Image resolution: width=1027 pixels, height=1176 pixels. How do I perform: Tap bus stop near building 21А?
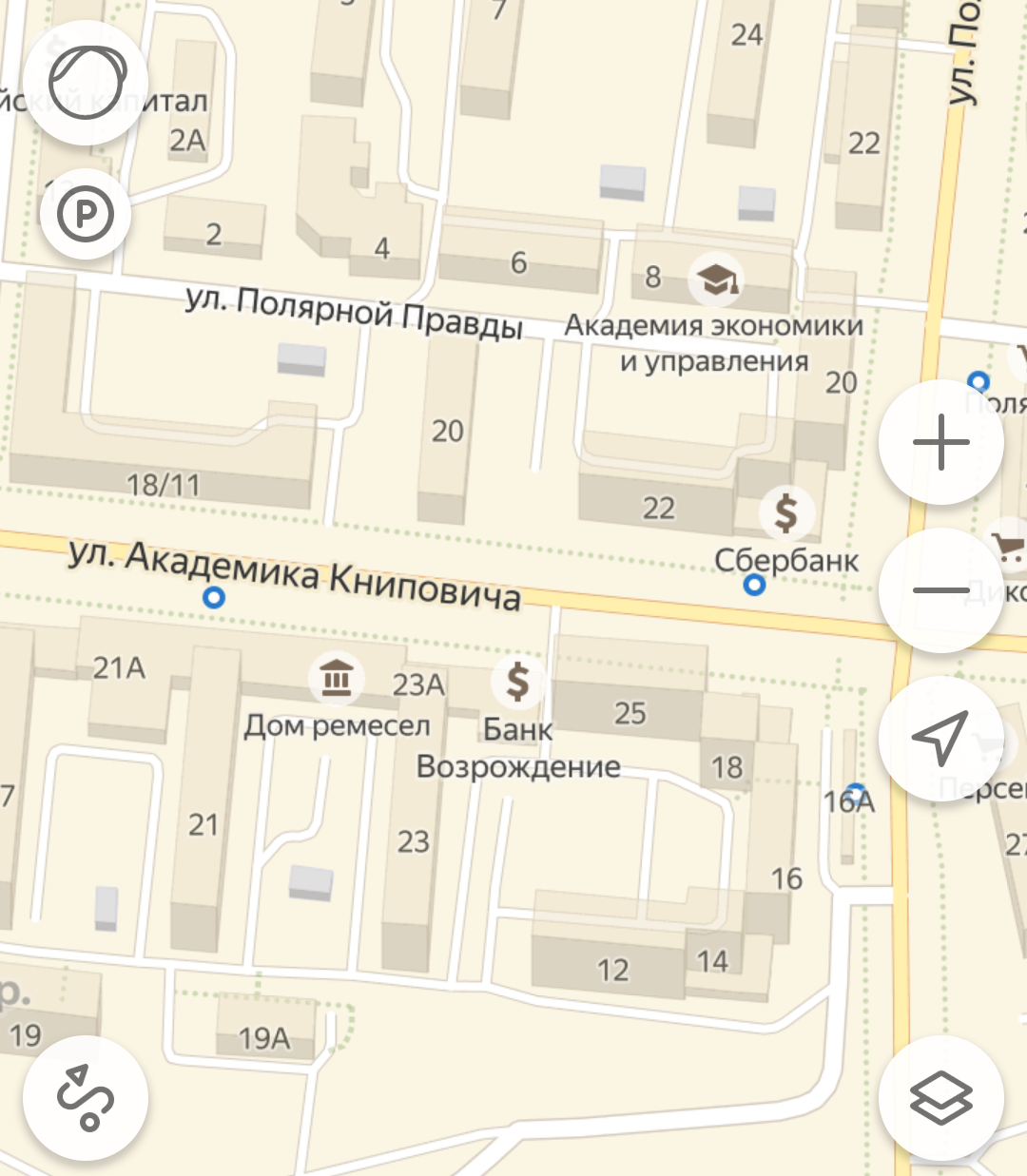(215, 598)
